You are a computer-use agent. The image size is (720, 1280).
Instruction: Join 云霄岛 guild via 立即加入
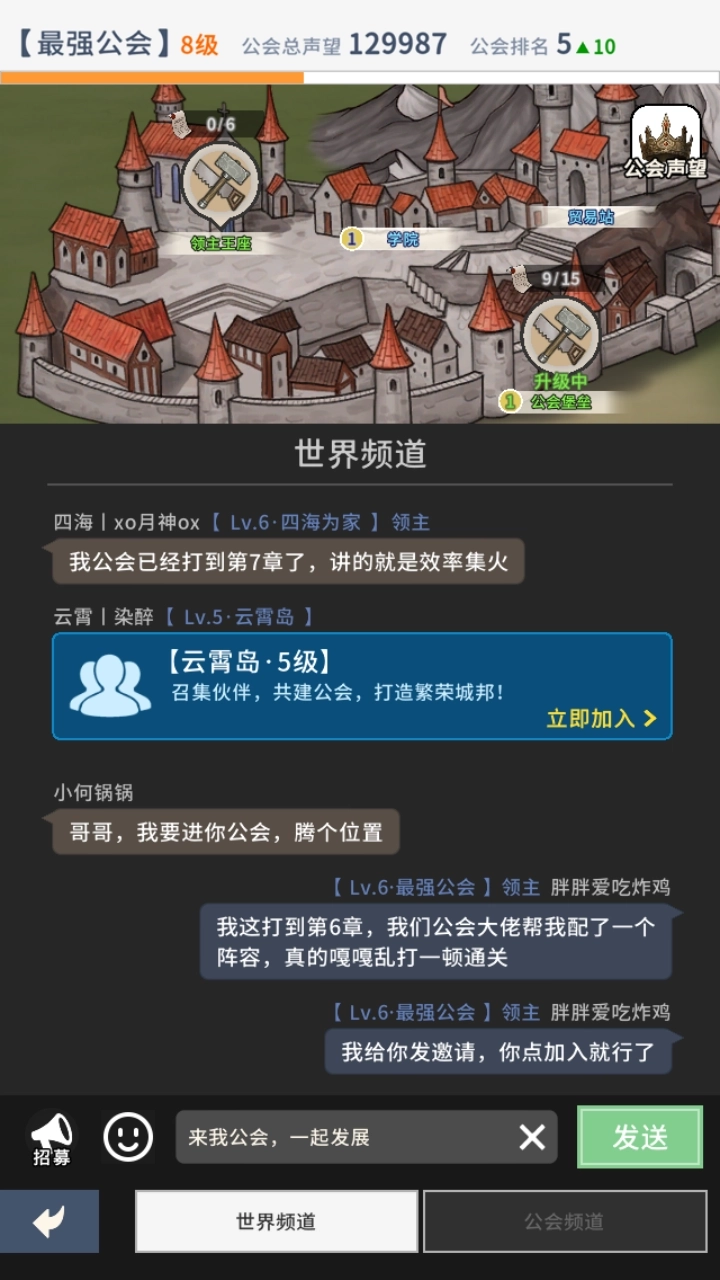click(600, 718)
